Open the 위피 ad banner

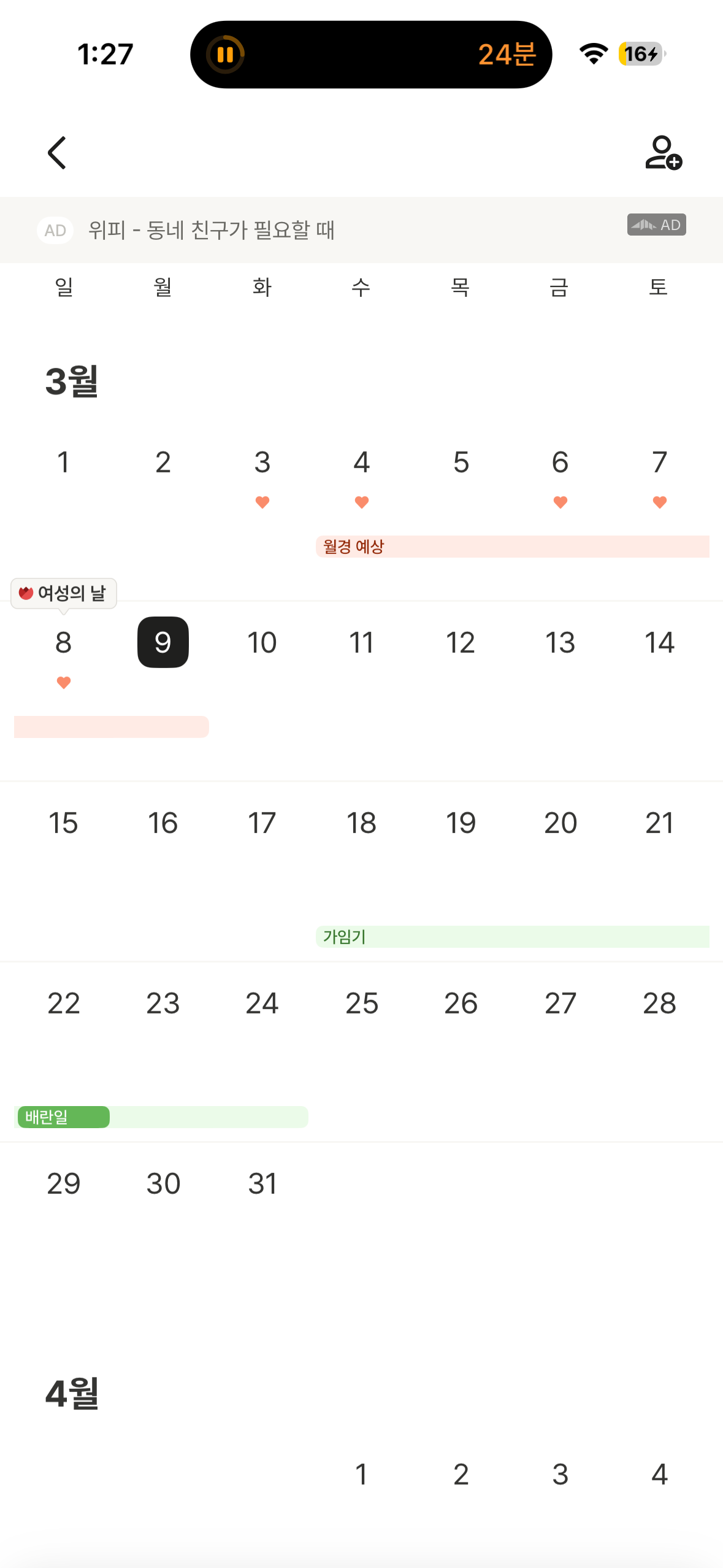coord(212,230)
